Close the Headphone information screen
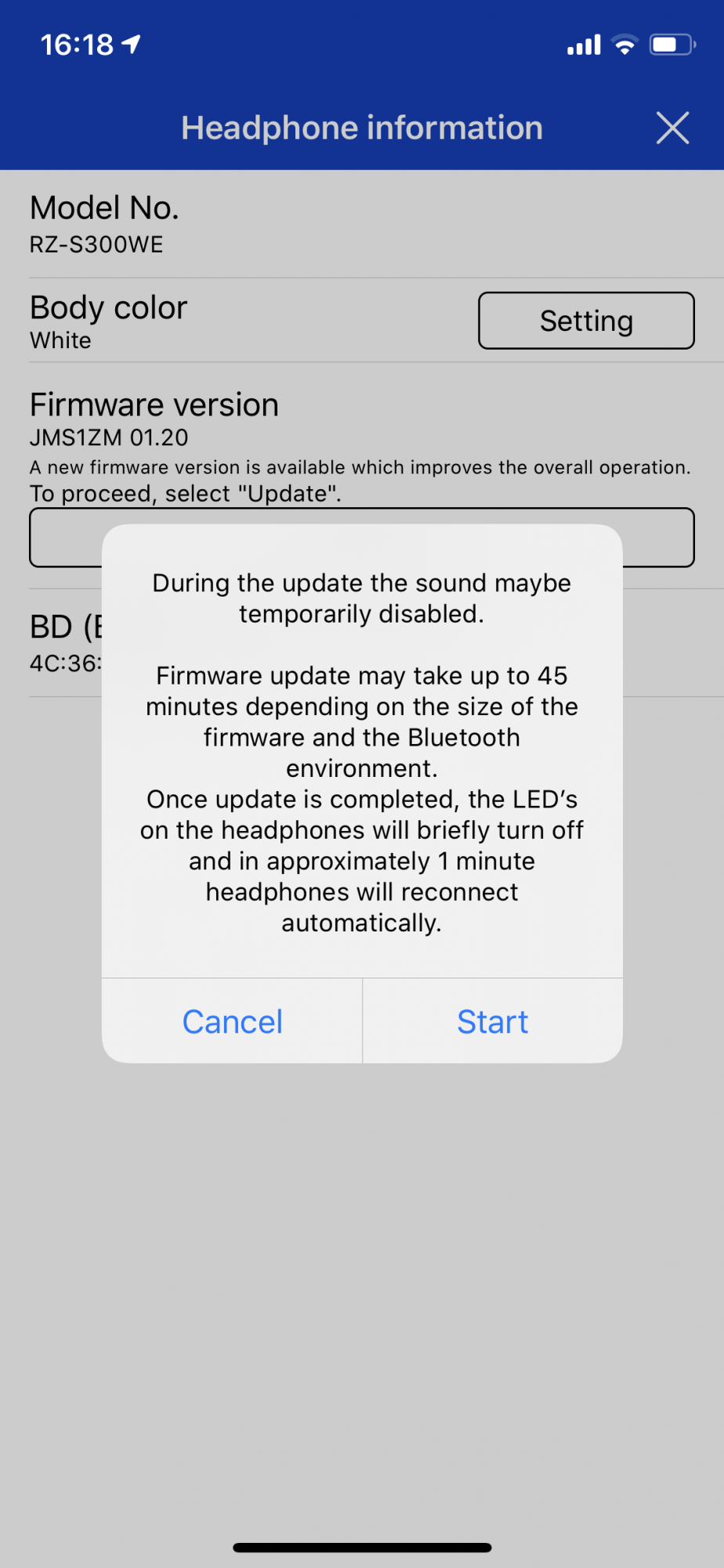Viewport: 724px width, 1568px height. tap(672, 128)
